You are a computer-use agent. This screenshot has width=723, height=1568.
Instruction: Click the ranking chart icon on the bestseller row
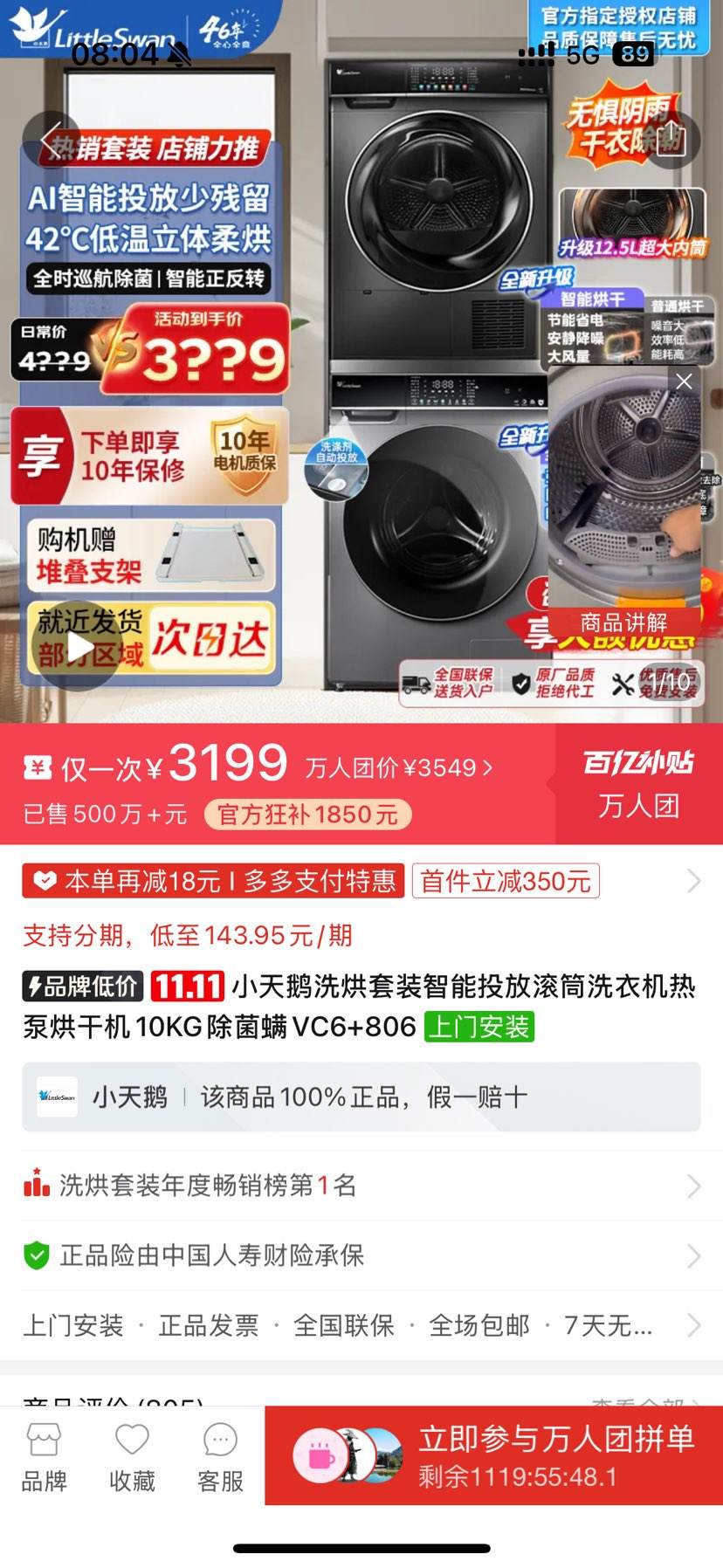(35, 1184)
